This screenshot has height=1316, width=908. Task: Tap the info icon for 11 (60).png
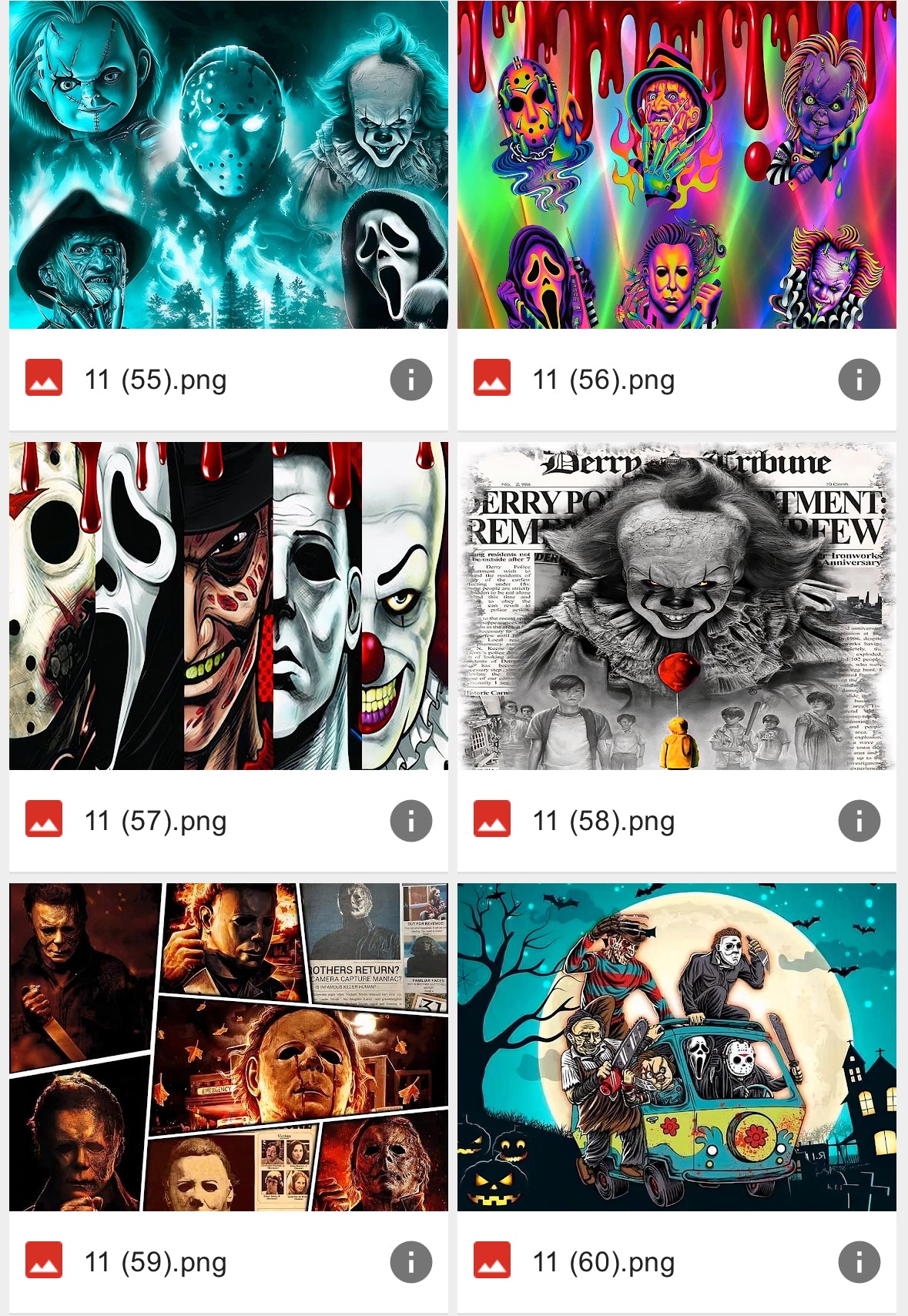[859, 1262]
